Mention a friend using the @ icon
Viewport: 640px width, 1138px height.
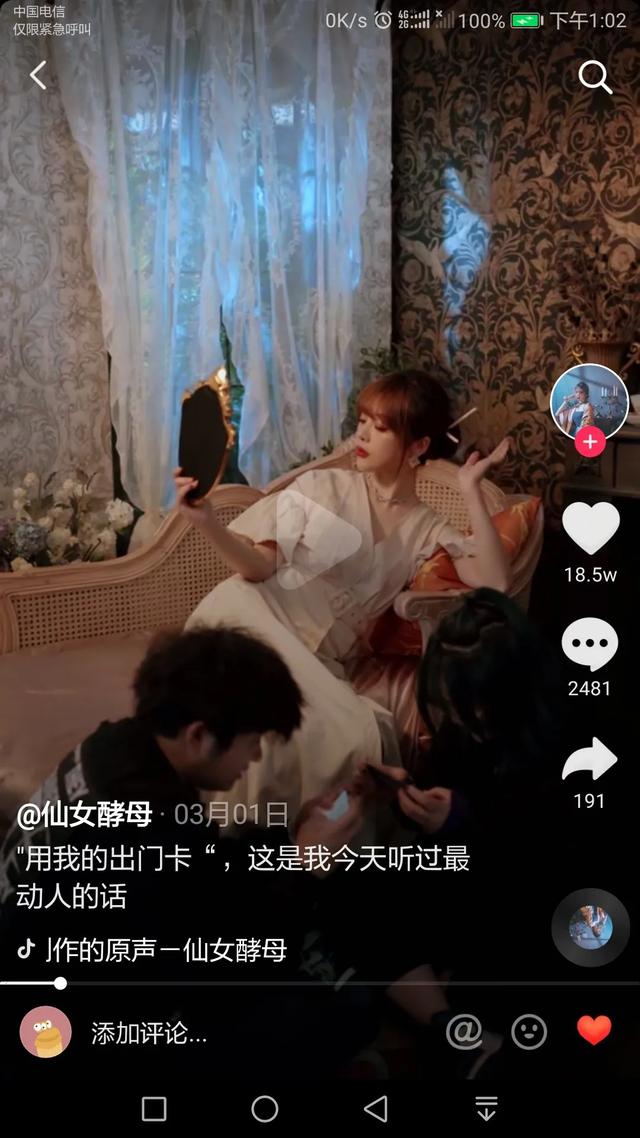coord(464,1031)
